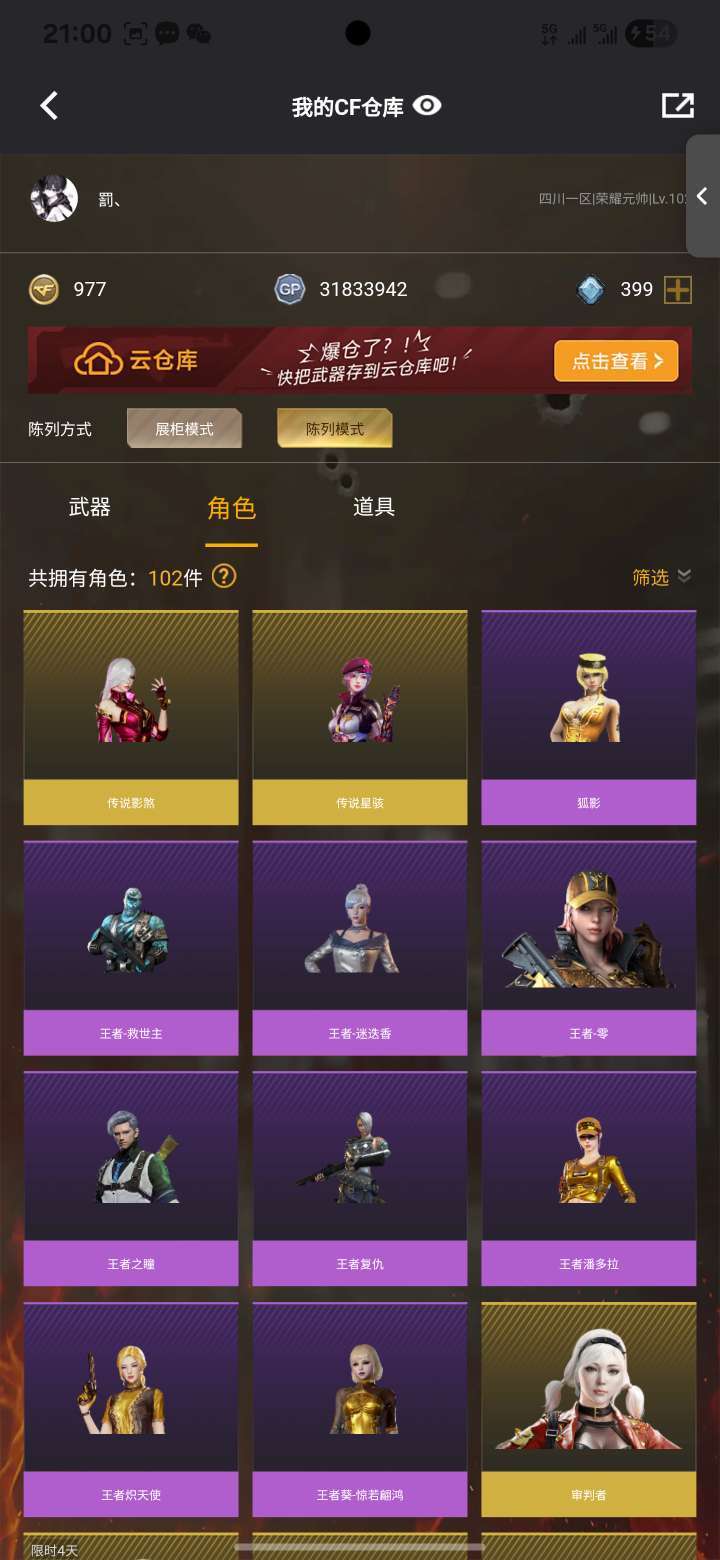Open the 审判者 character card
Screen dimensions: 720x1560
[x=589, y=1409]
